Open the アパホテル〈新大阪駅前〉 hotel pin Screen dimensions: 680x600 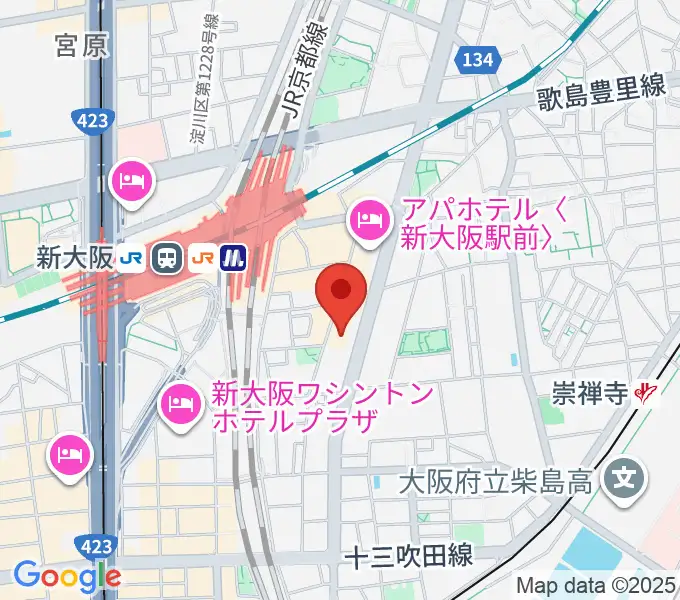370,215
